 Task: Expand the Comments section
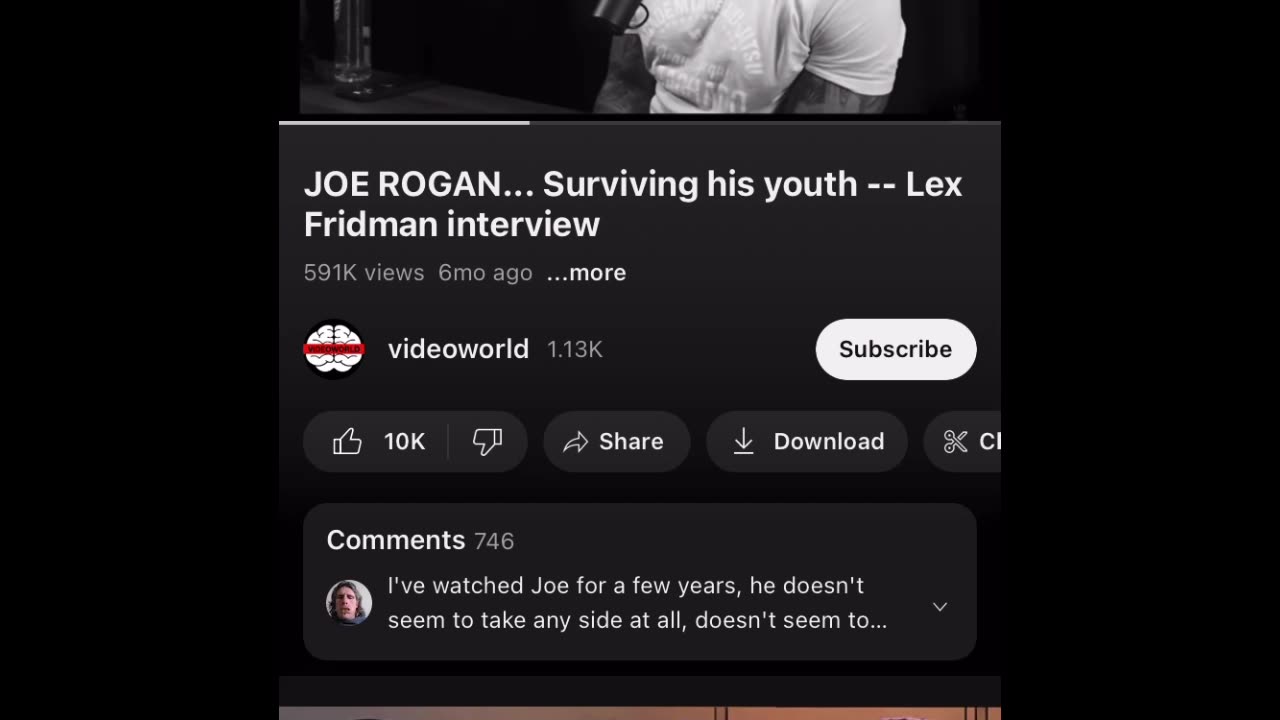939,606
